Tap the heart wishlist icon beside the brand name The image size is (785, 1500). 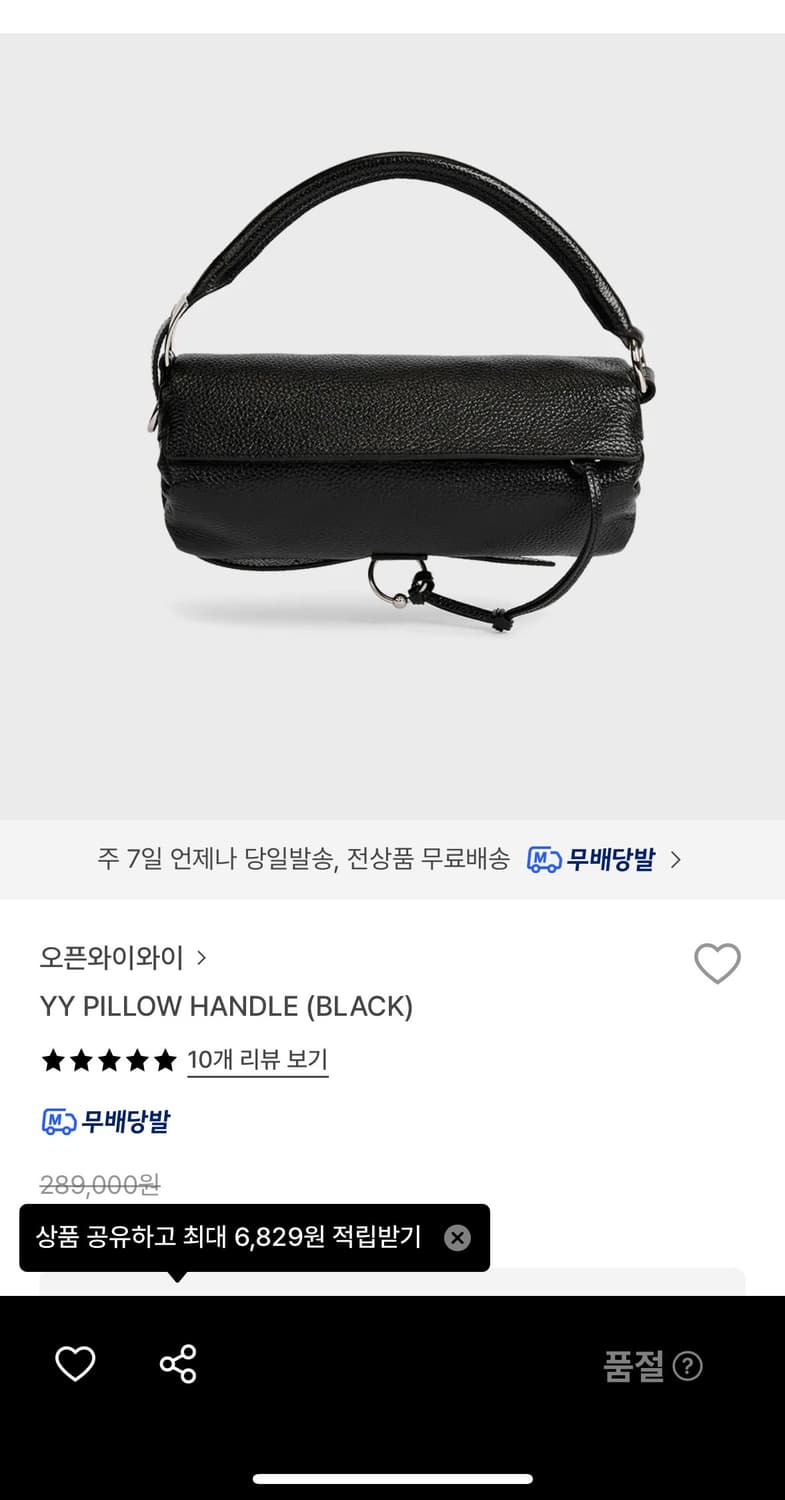click(718, 963)
